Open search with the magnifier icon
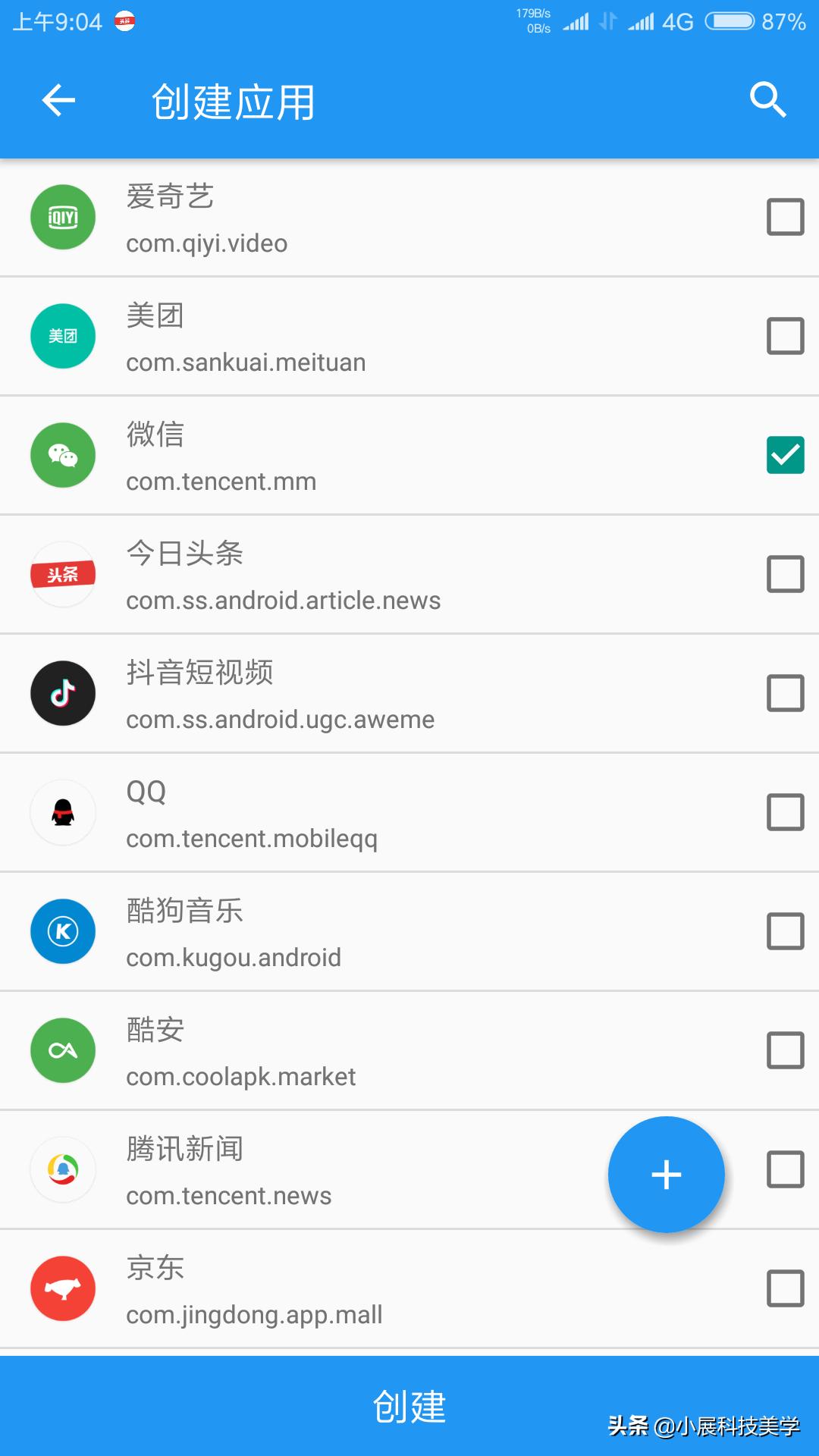Viewport: 819px width, 1456px height. 769,99
